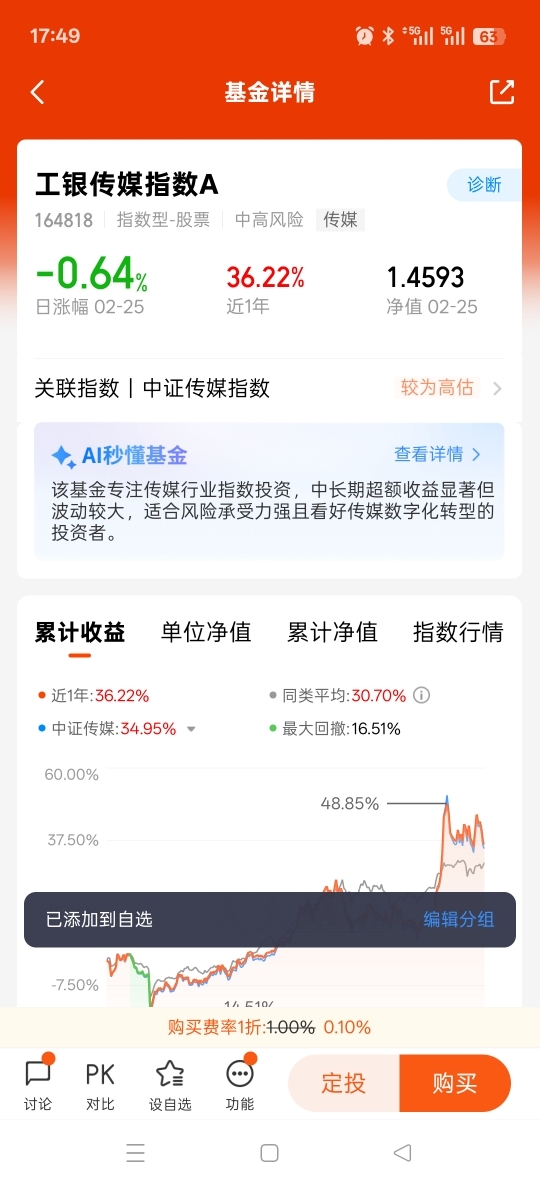Viewport: 540px width, 1186px height.
Task: Tap 设自选 to edit watchlist
Action: (x=170, y=1085)
